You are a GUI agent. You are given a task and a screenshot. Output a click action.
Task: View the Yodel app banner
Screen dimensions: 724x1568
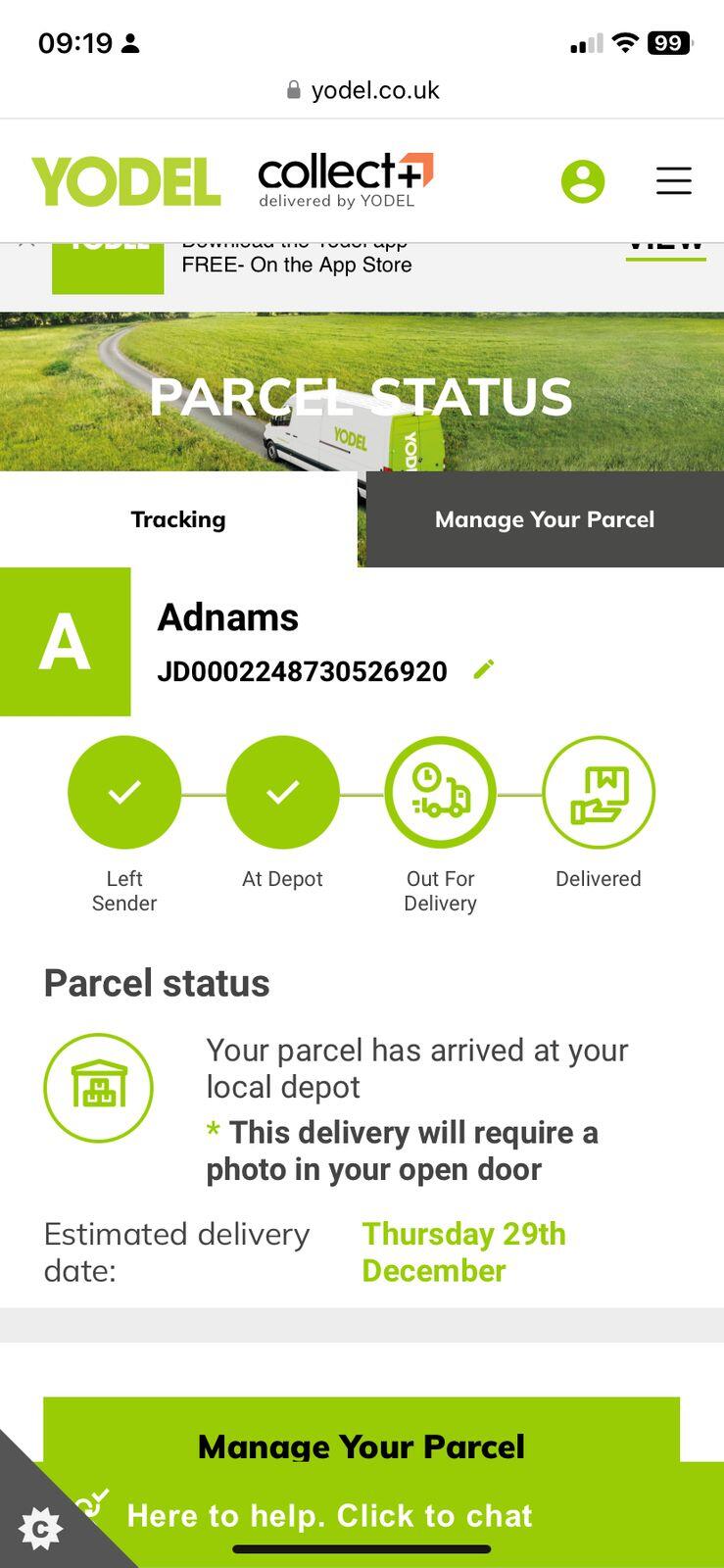tap(666, 245)
